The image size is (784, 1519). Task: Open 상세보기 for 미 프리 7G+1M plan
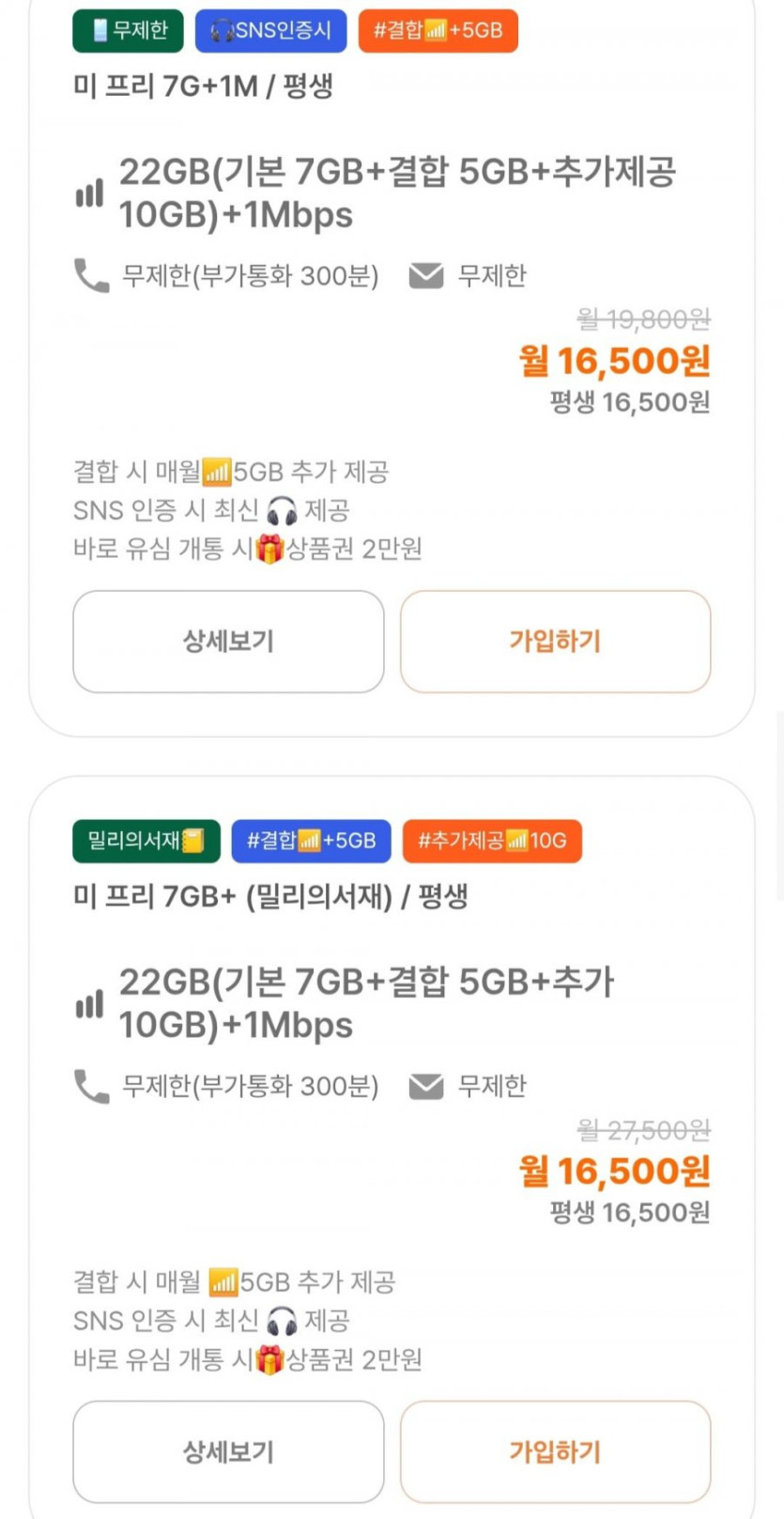click(x=228, y=642)
